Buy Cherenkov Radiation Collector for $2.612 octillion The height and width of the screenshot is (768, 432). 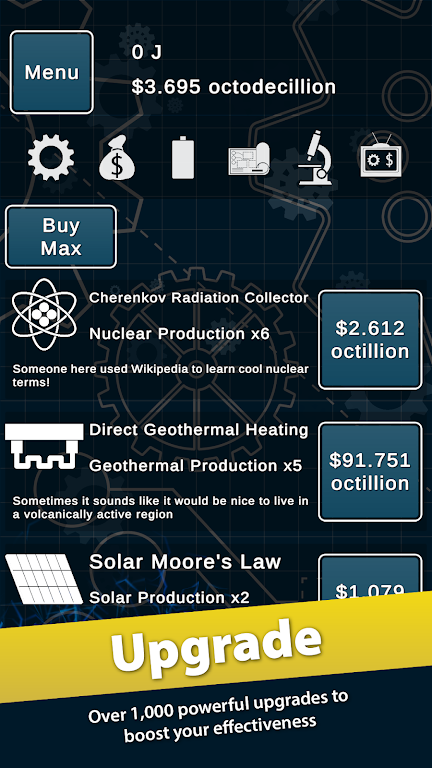click(x=370, y=340)
